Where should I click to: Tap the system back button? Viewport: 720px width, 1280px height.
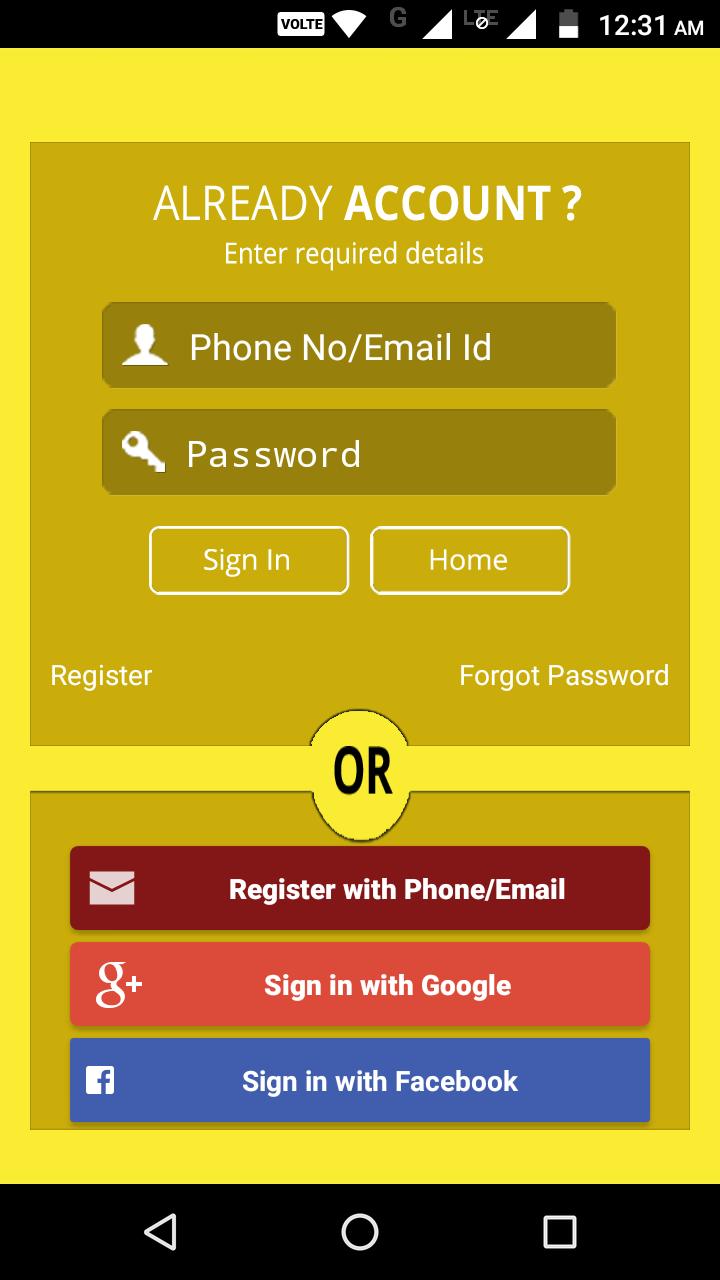tap(160, 1232)
